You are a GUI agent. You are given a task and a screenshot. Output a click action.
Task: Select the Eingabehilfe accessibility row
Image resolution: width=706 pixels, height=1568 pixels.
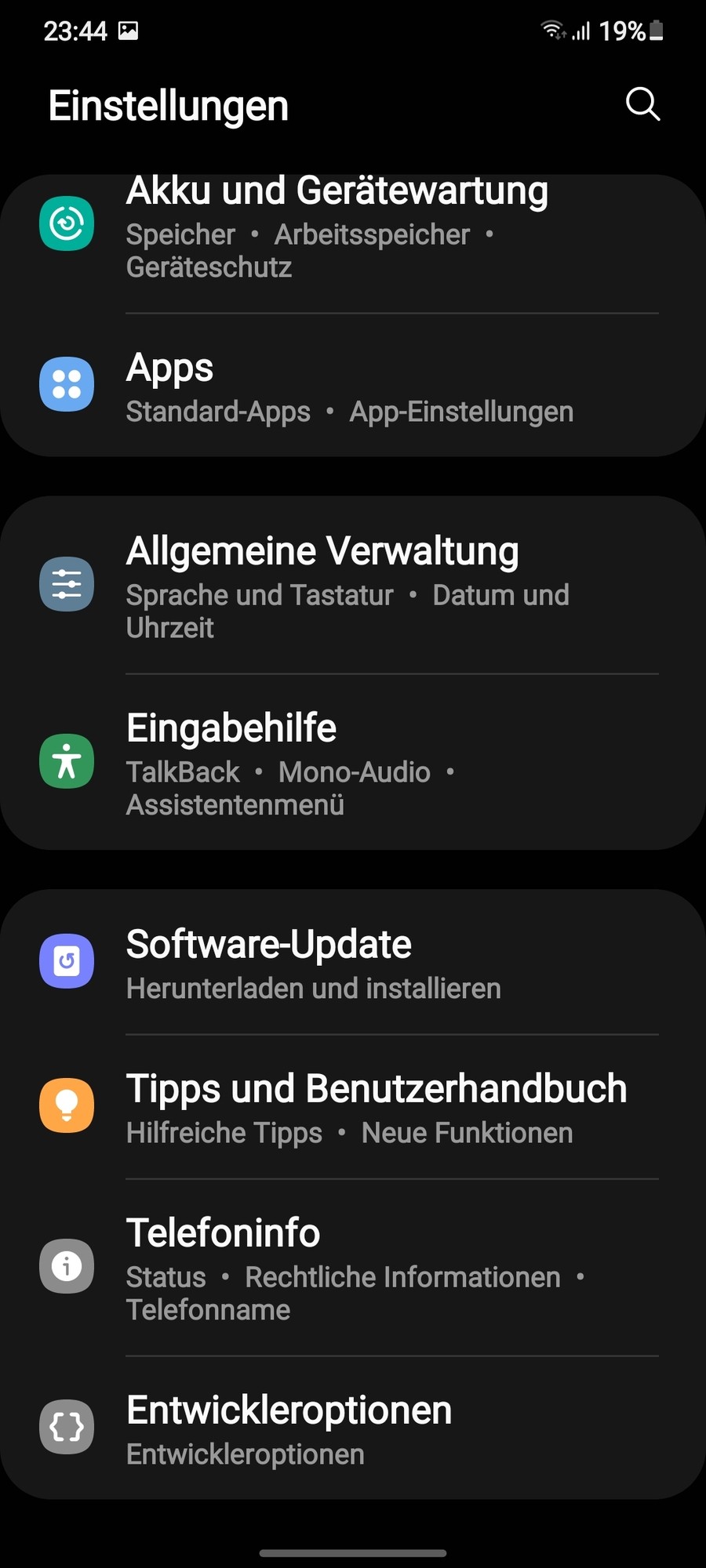[x=353, y=762]
